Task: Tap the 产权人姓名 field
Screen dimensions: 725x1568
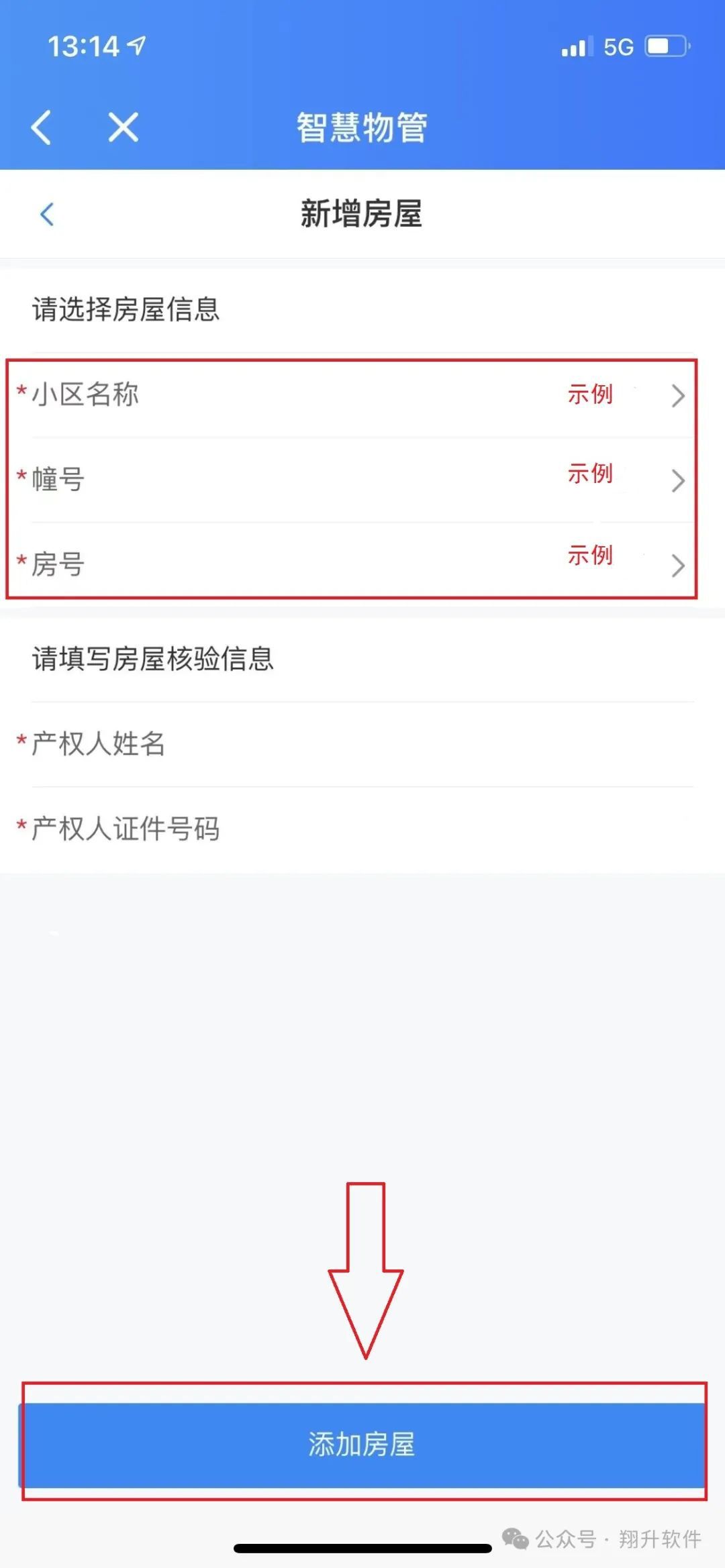Action: [362, 745]
